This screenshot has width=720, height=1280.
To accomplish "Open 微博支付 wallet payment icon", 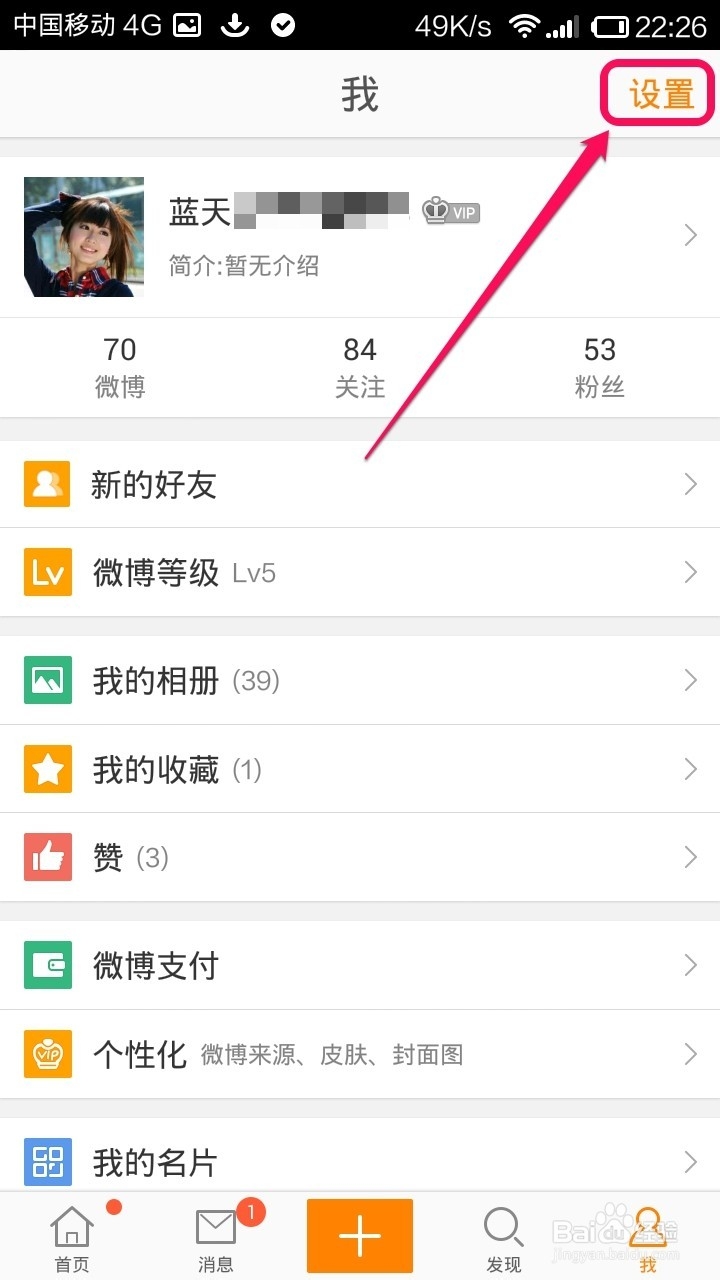I will 47,964.
